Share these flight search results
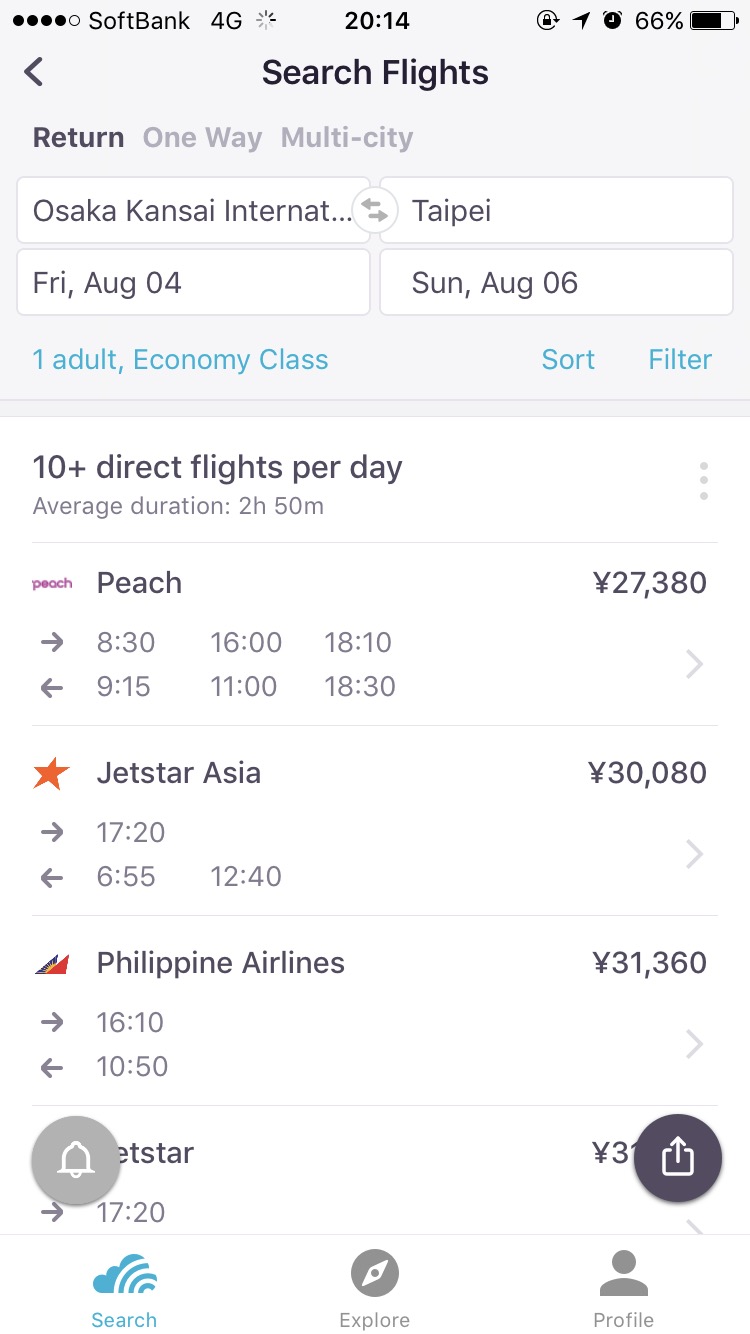Viewport: 750px width, 1334px height. [x=678, y=1158]
